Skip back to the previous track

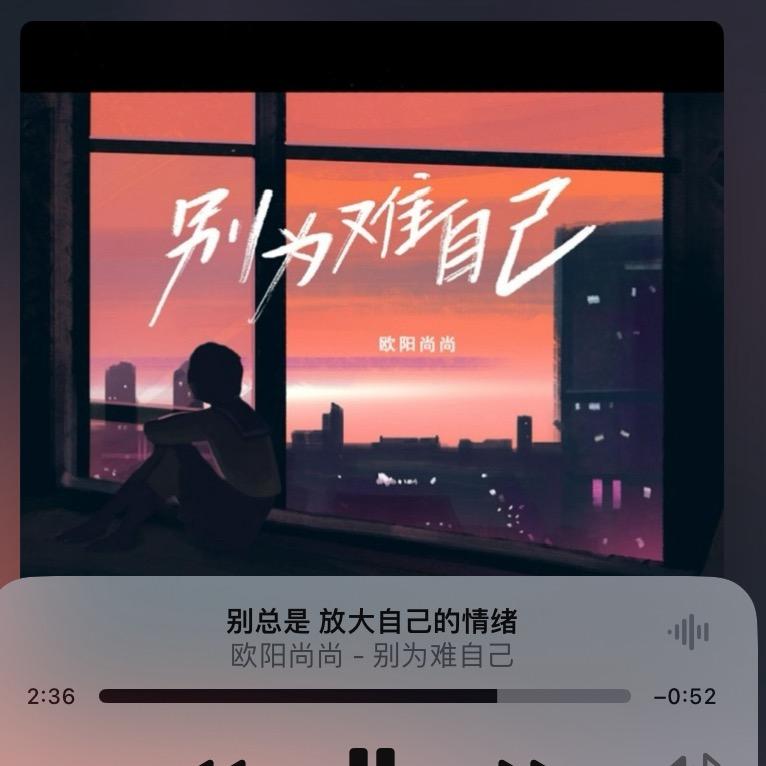pos(219,761)
